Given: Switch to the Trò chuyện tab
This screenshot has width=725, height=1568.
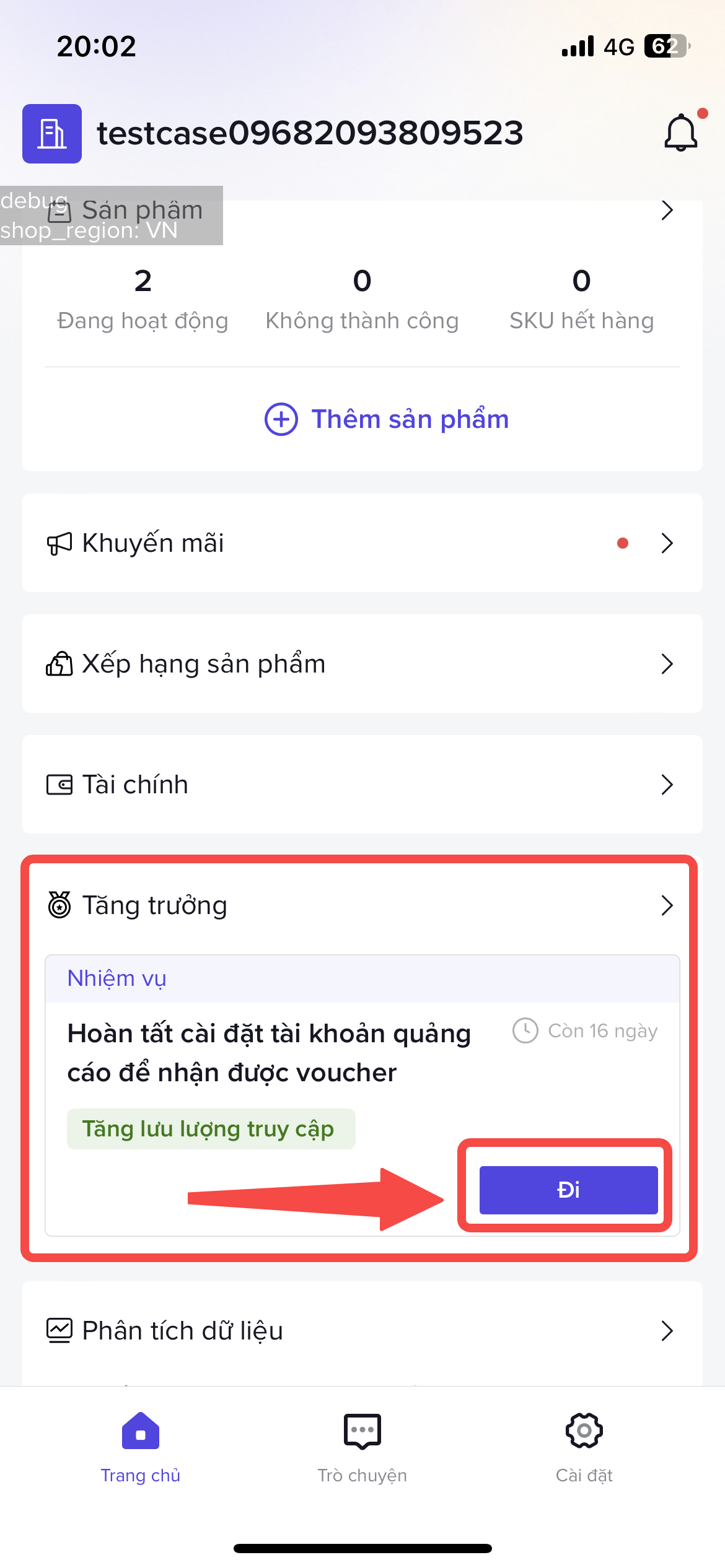Looking at the screenshot, I should click(x=362, y=1448).
